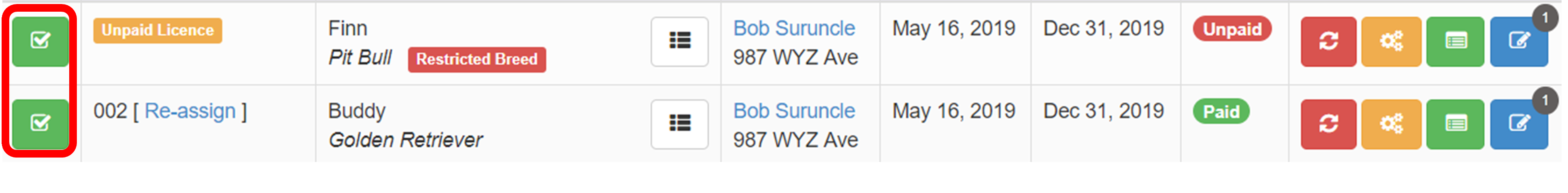Image resolution: width=1568 pixels, height=193 pixels.
Task: Tap the green card button in Finn's actions
Action: [x=1455, y=42]
